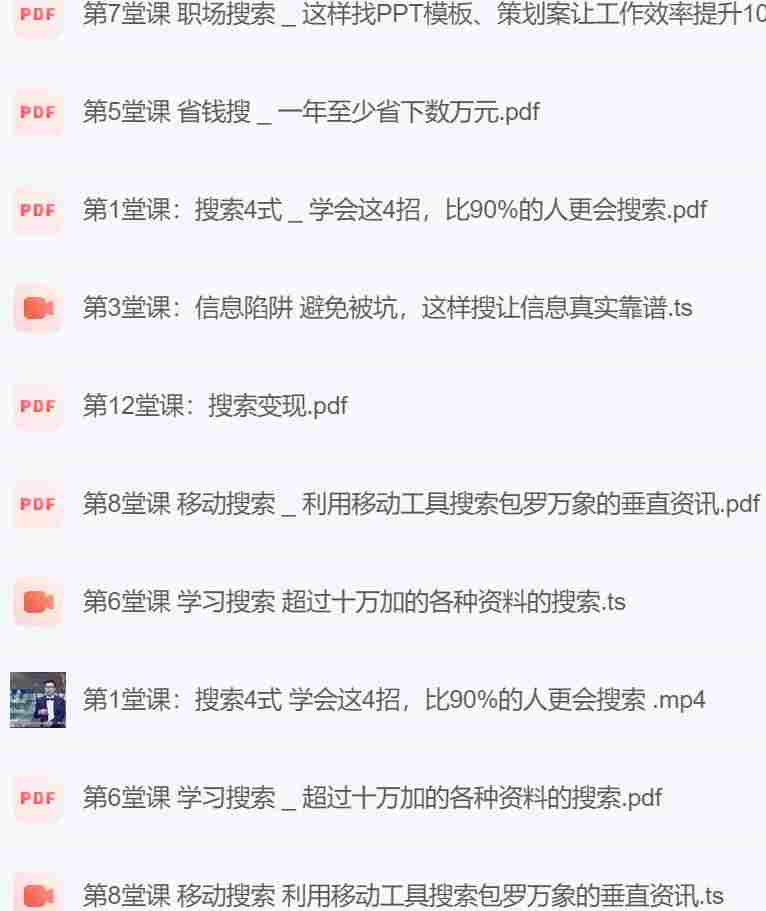The height and width of the screenshot is (911, 766).
Task: Open 第5堂课 省钱搜 PDF file
Action: (311, 112)
